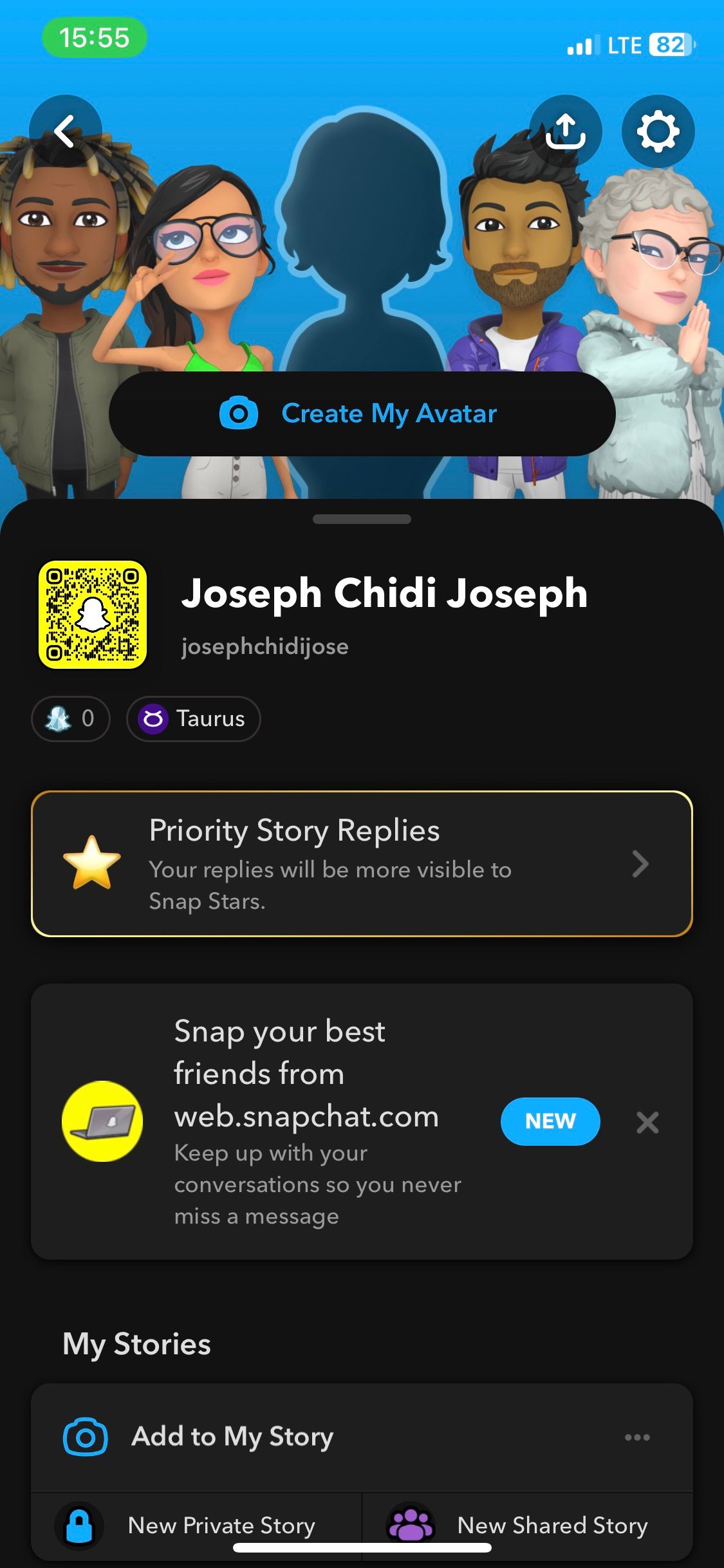Open Priority Story Replies card
Image resolution: width=724 pixels, height=1568 pixels.
pos(362,864)
